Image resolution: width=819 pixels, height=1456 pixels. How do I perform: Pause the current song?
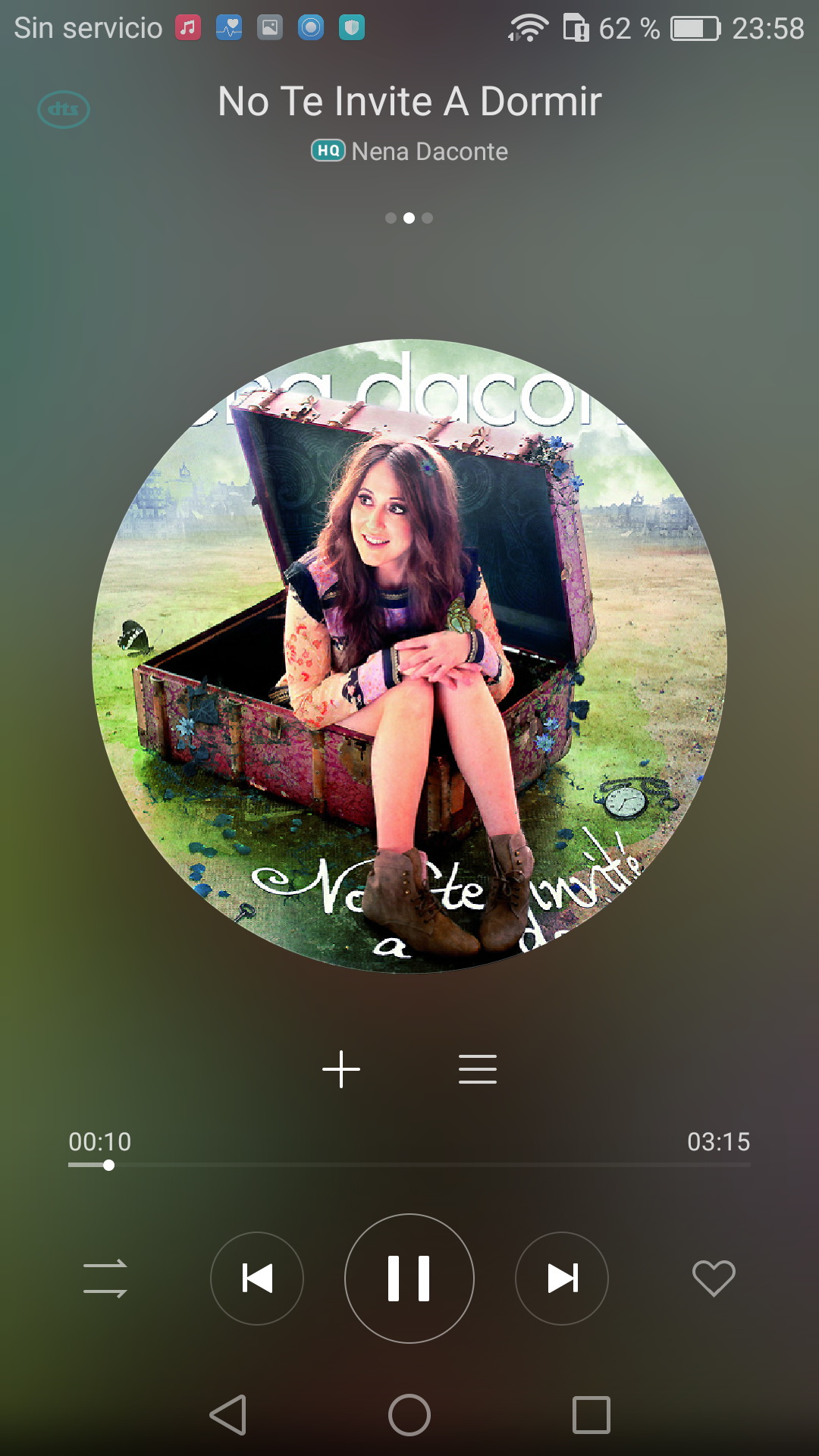409,1279
